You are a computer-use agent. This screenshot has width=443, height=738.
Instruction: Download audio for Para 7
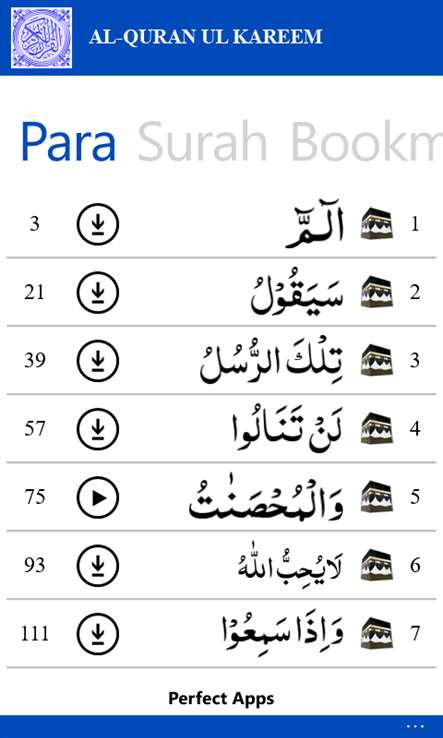coord(98,634)
